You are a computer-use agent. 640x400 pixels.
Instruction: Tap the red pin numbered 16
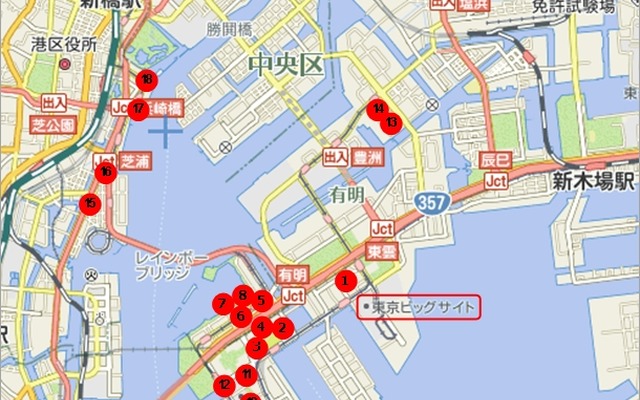(x=105, y=173)
